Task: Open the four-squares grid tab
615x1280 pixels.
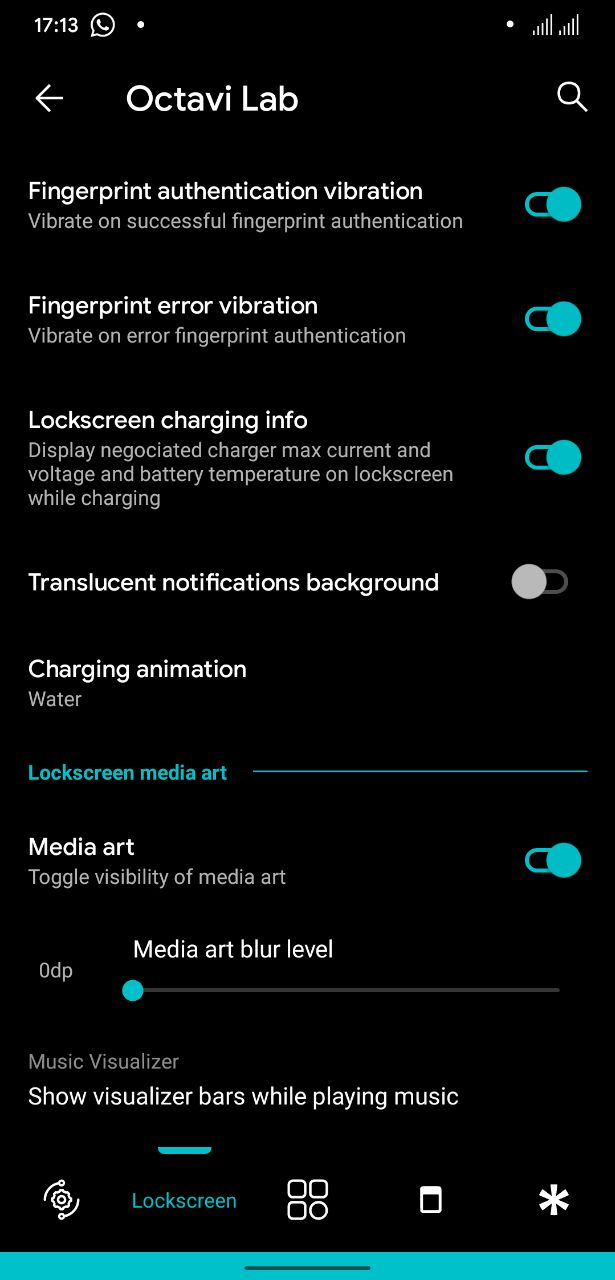Action: click(x=307, y=1199)
